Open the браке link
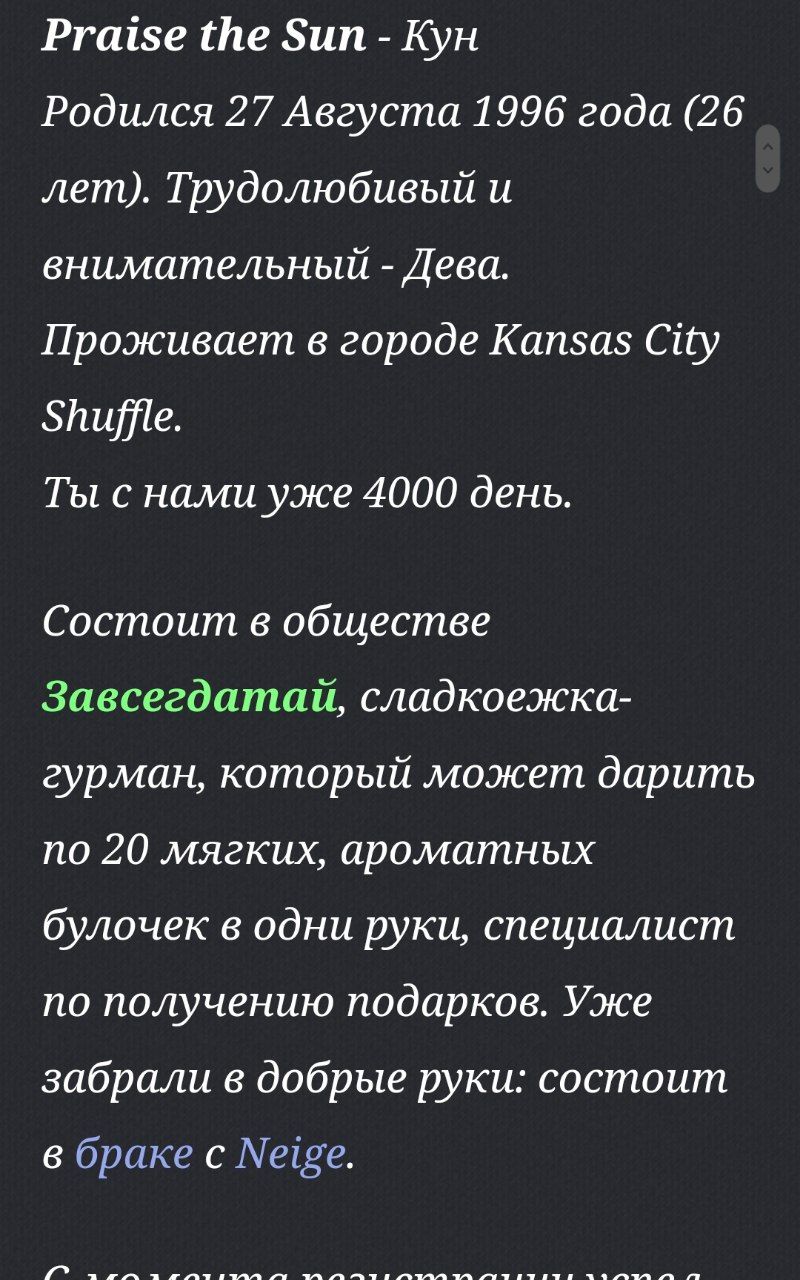The width and height of the screenshot is (800, 1280). [x=134, y=1153]
